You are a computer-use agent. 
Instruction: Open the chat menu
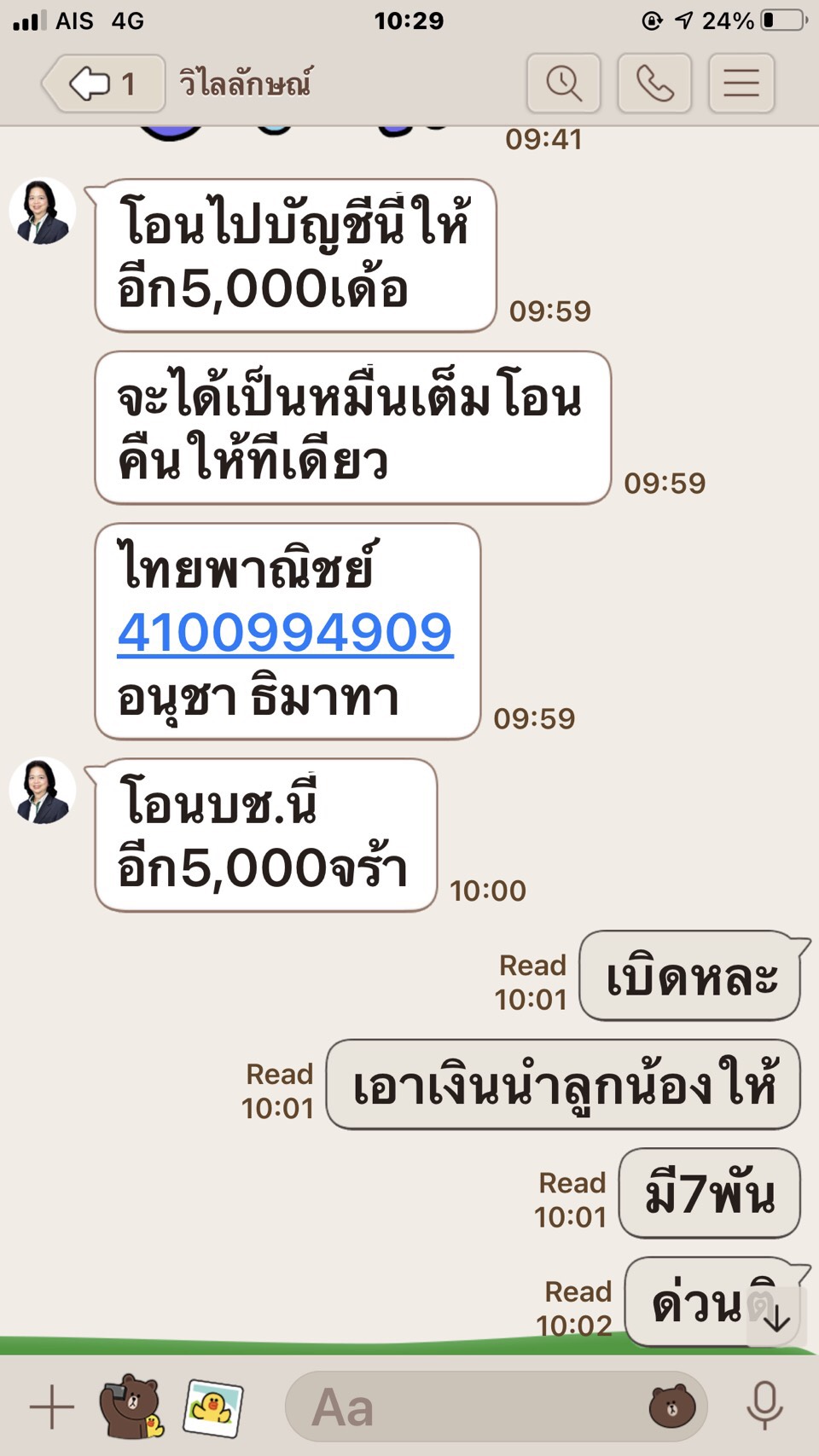(x=741, y=84)
